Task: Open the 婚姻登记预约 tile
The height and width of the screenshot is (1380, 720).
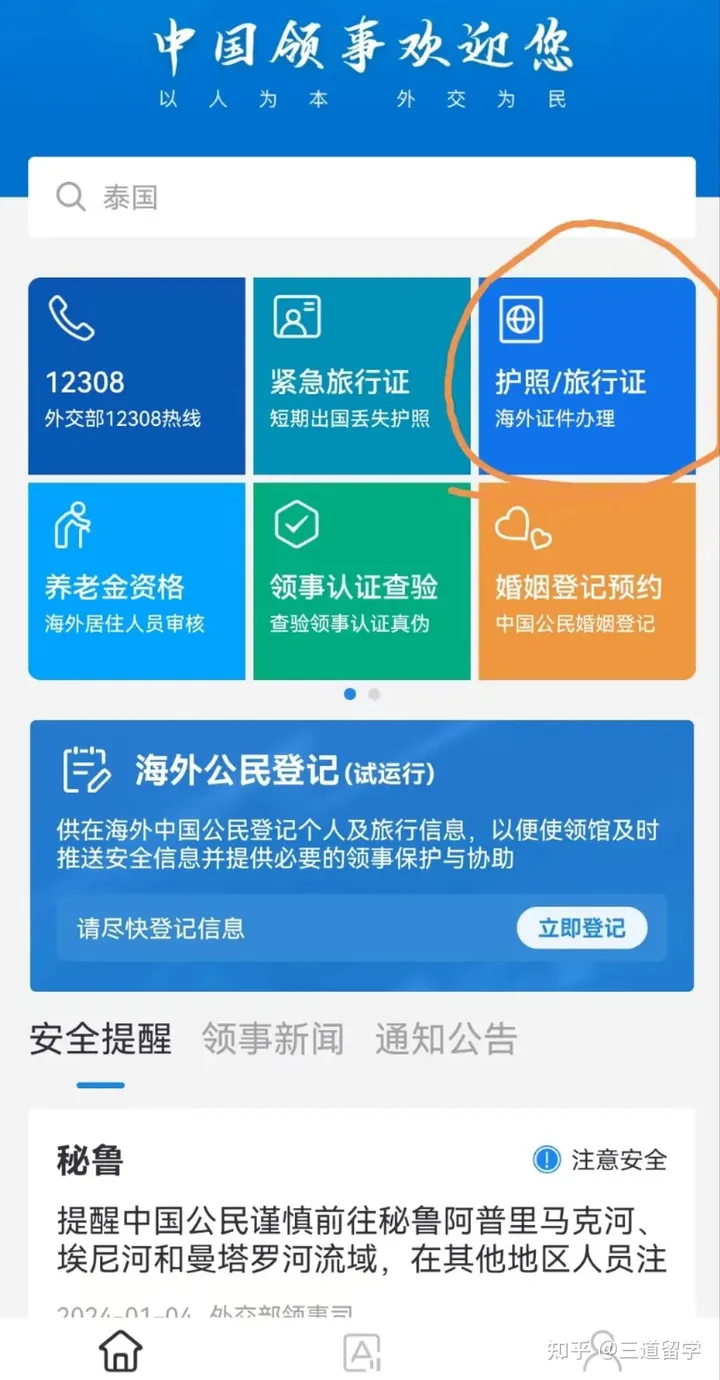Action: [x=586, y=581]
